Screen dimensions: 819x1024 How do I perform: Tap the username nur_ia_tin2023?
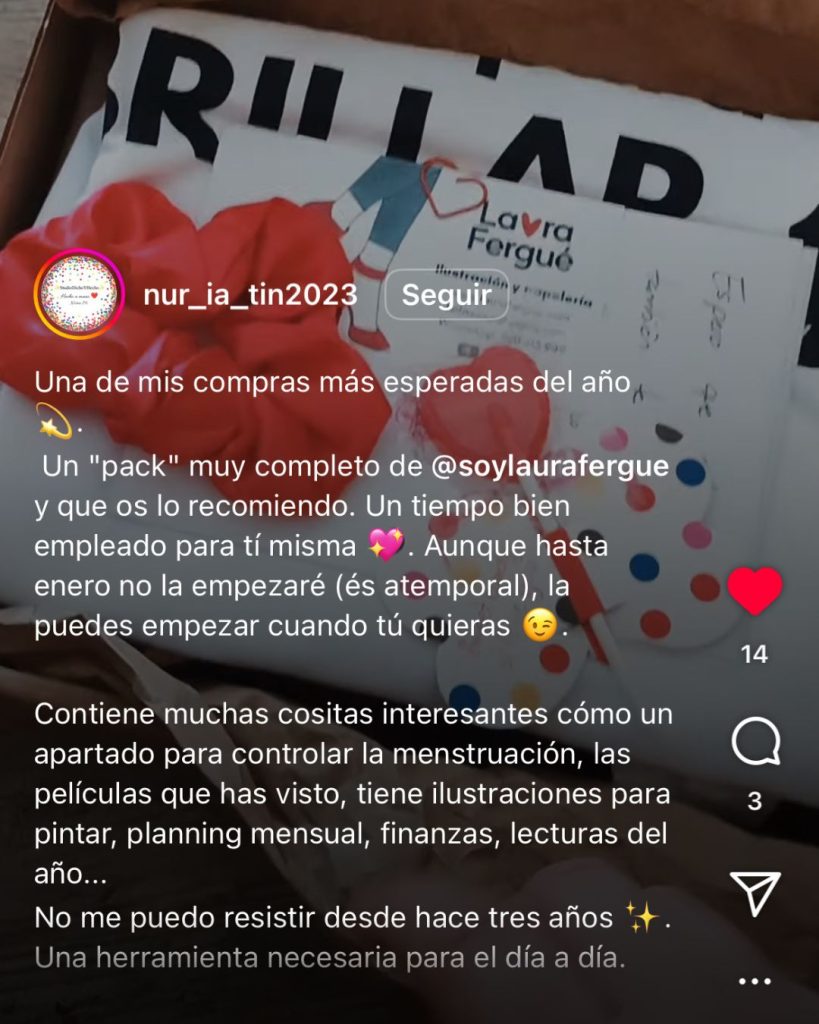[x=250, y=294]
